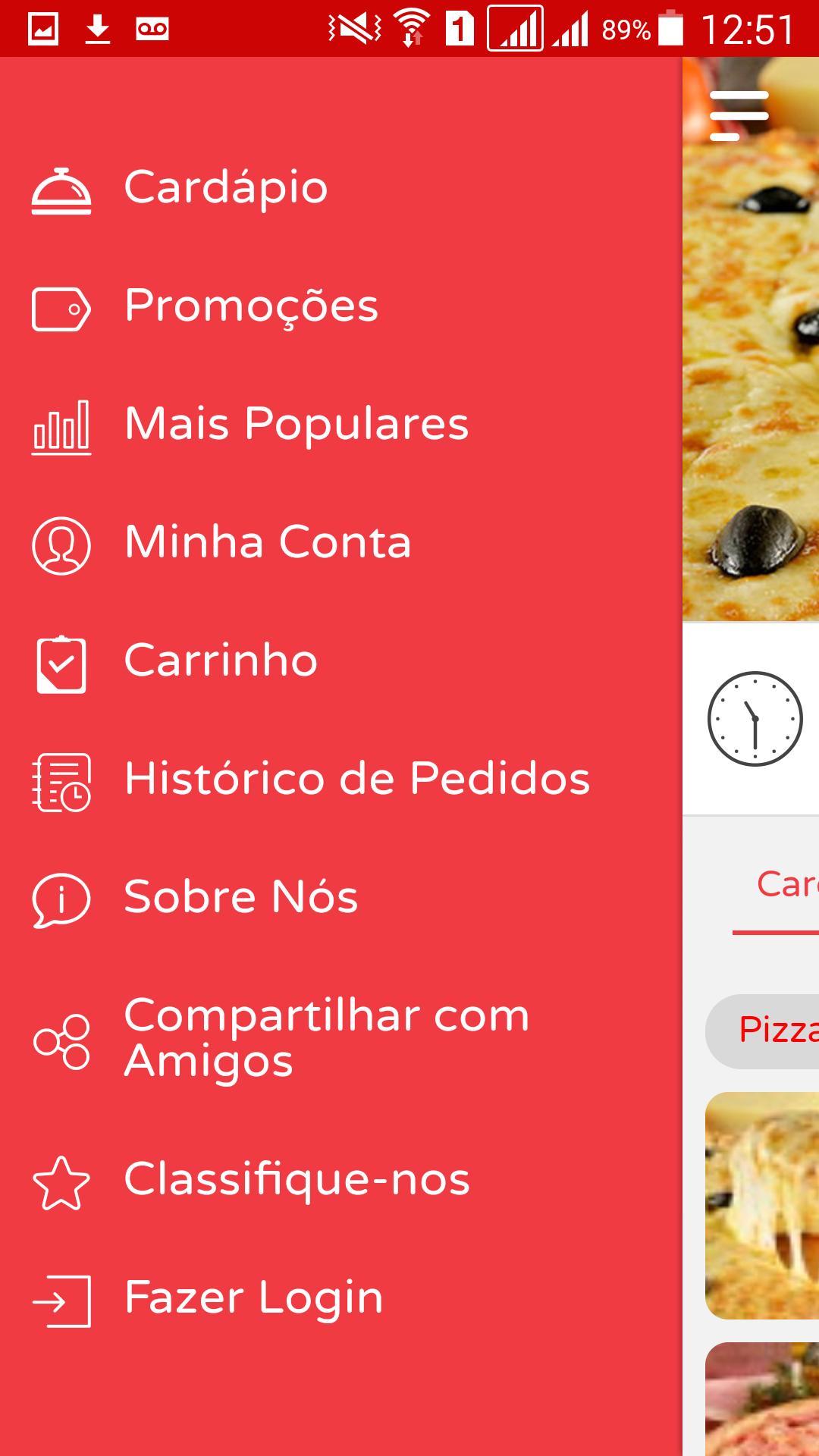Open Minha Conta
This screenshot has height=1456, width=819.
(x=267, y=542)
